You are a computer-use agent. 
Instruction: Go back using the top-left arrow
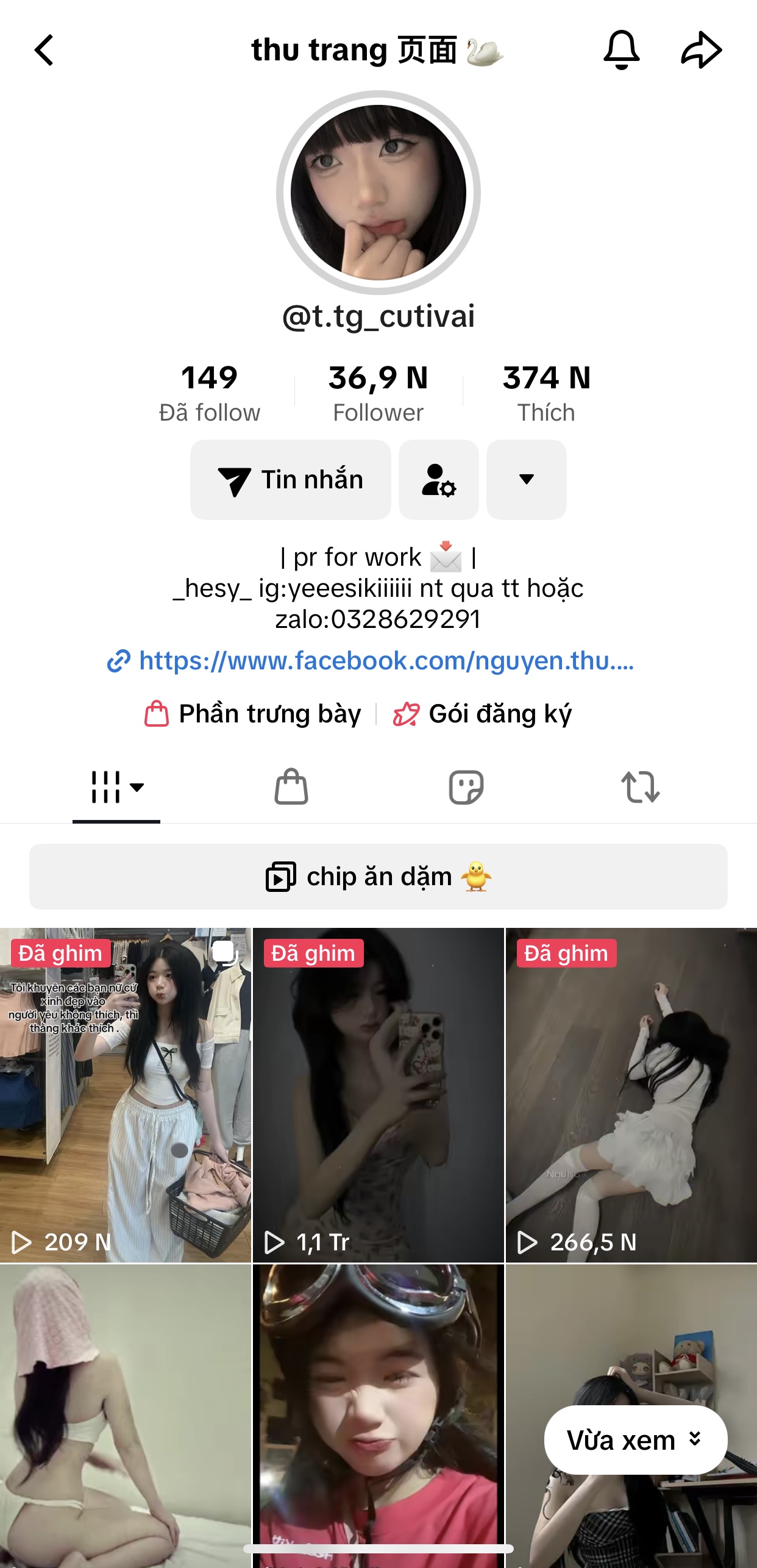pos(44,50)
